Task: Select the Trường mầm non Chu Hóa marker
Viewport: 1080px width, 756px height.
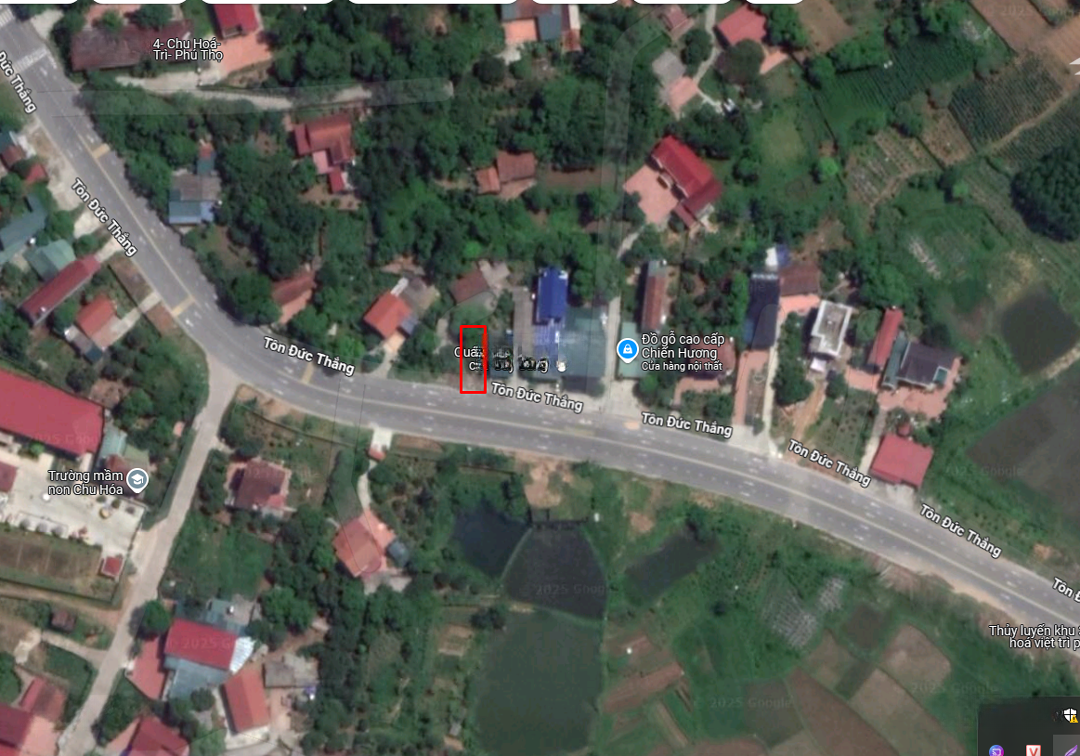Action: pos(136,481)
